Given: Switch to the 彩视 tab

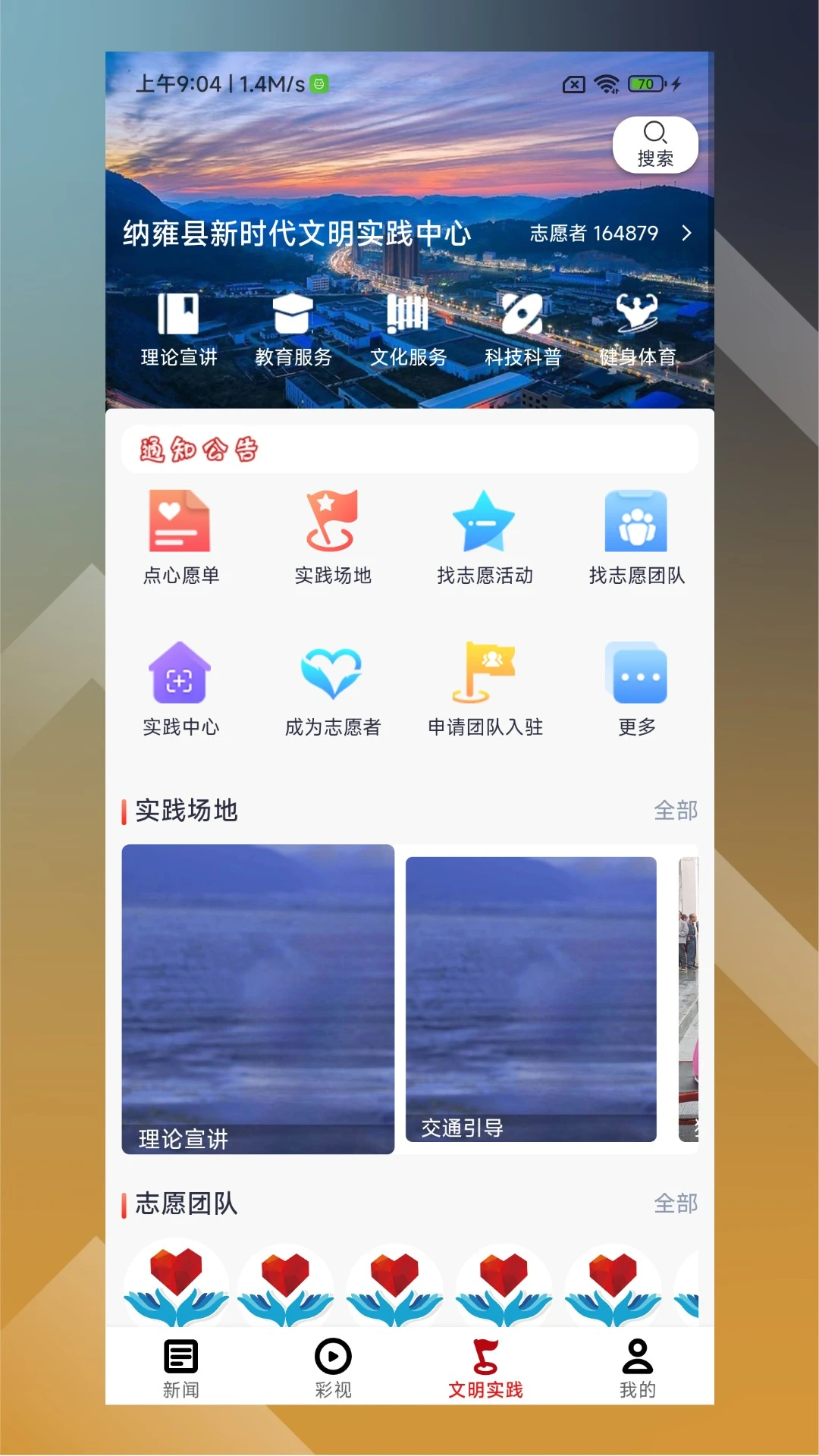Looking at the screenshot, I should click(x=333, y=1368).
